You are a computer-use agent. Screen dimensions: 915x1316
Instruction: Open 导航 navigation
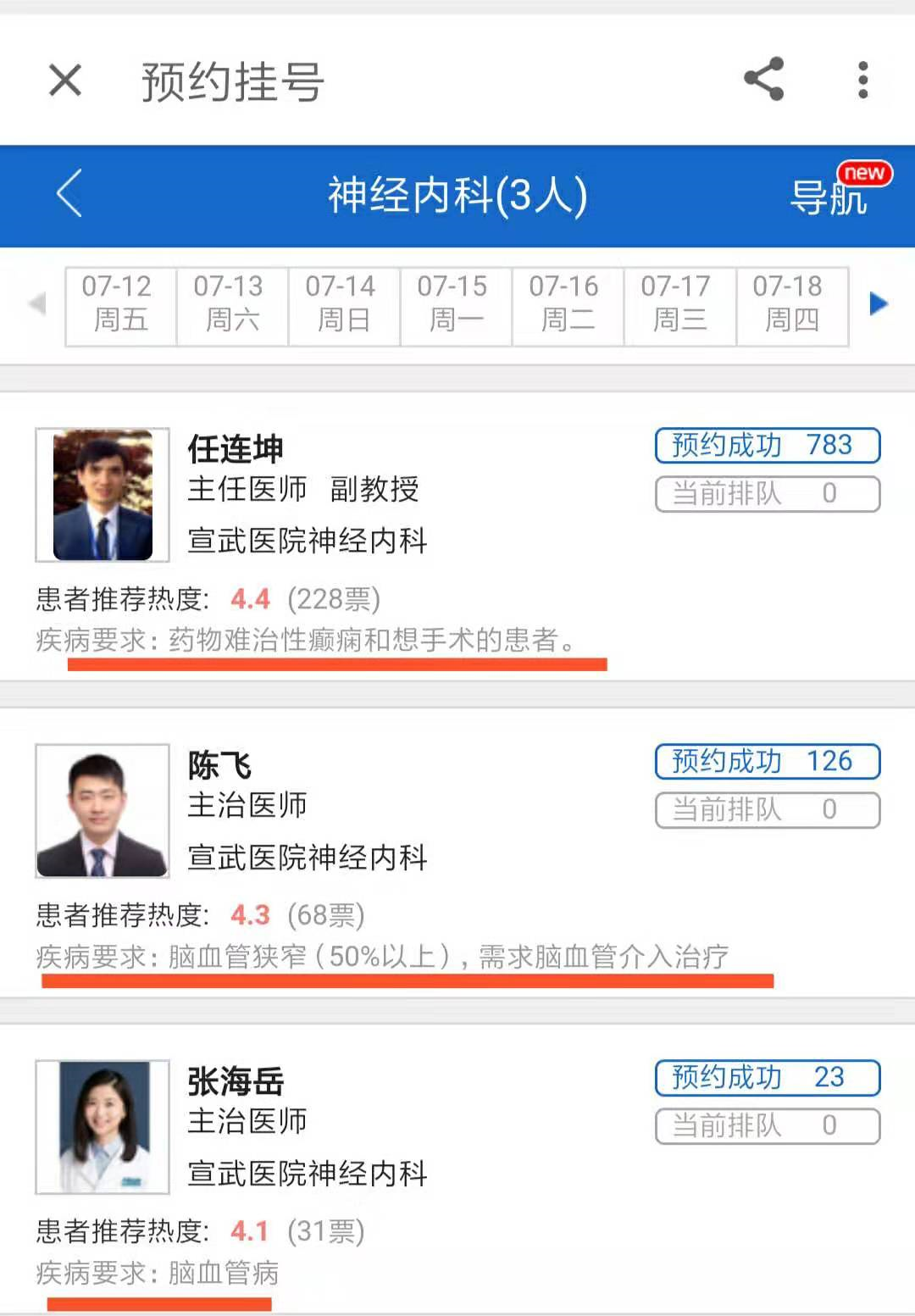(x=829, y=197)
